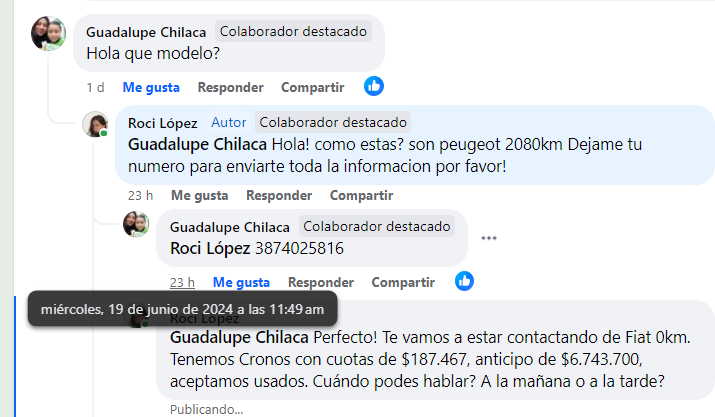This screenshot has height=417, width=715.
Task: Like the comment 'Hola que modelo?'
Action: [151, 87]
